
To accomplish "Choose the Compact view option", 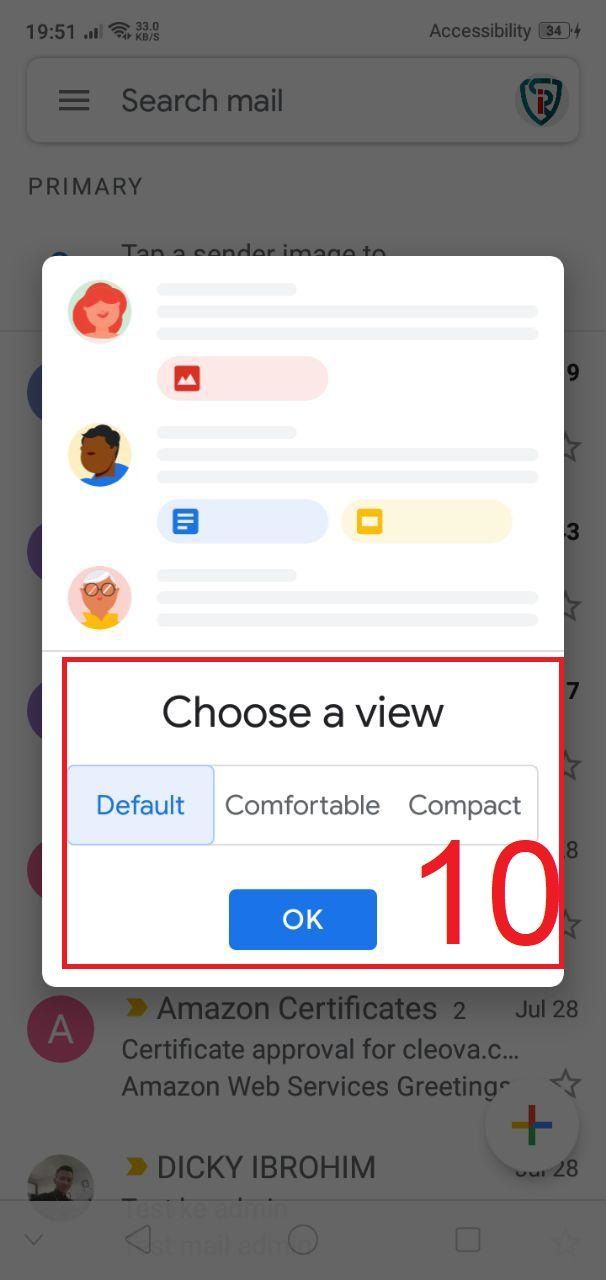I will coord(465,805).
